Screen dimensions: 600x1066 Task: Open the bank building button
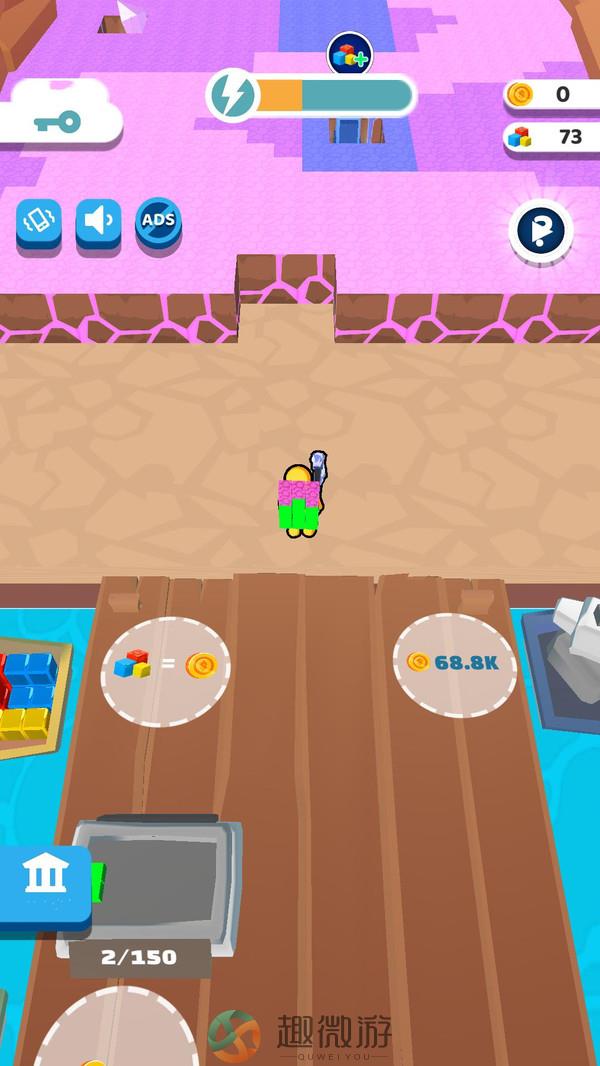[45, 879]
